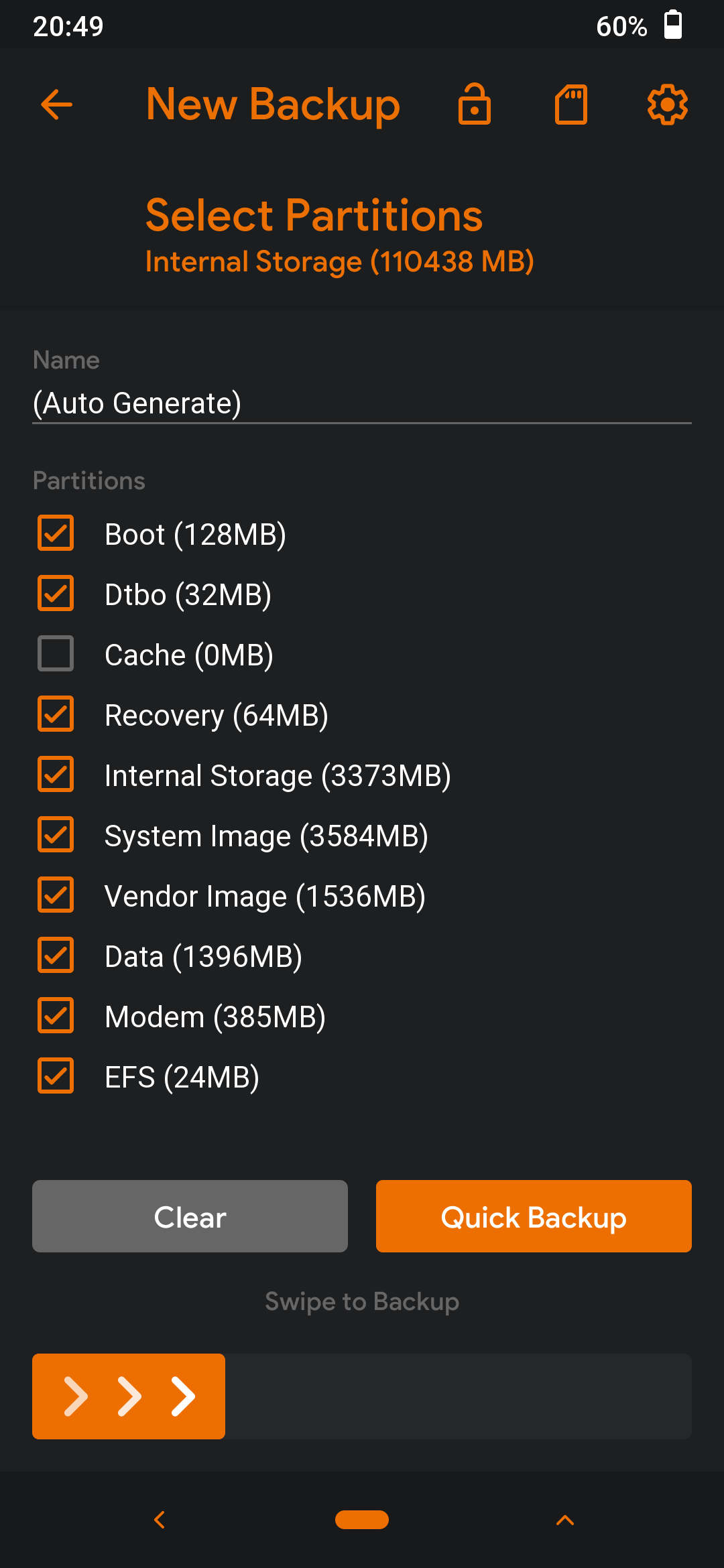
Task: Tap the system home pill
Action: [362, 1520]
